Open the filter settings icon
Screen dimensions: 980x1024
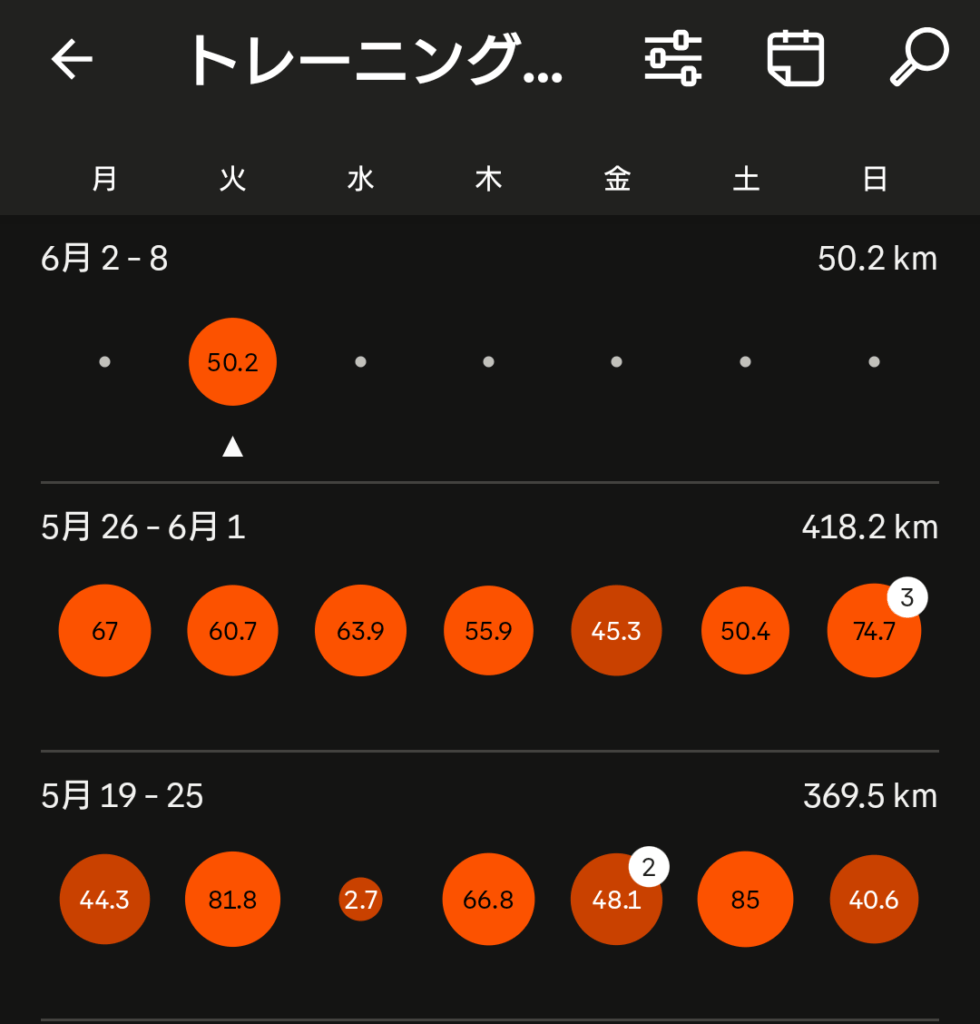click(673, 58)
